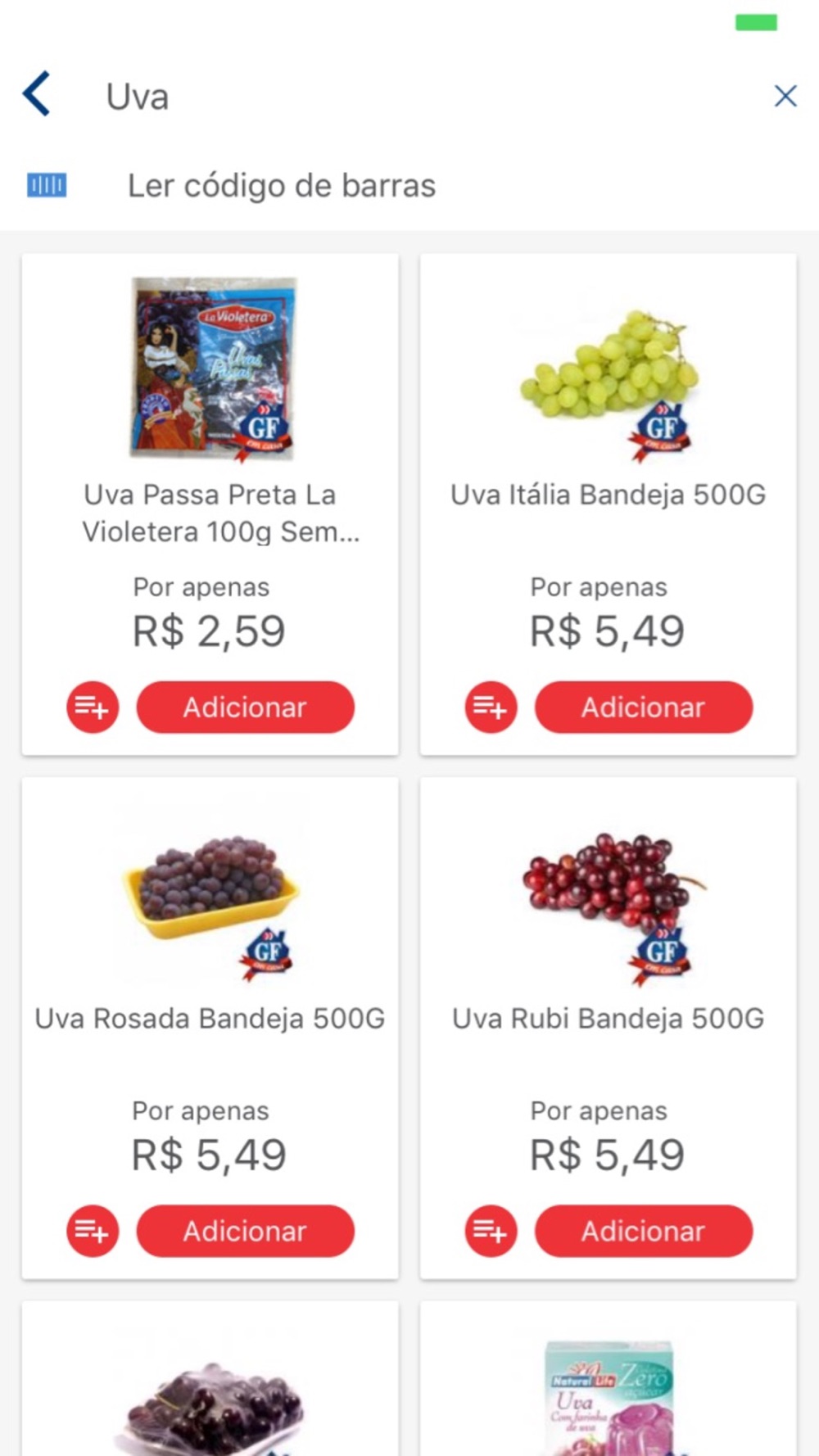
Task: Open Uva Passa Preta La Violetera product
Action: click(213, 369)
